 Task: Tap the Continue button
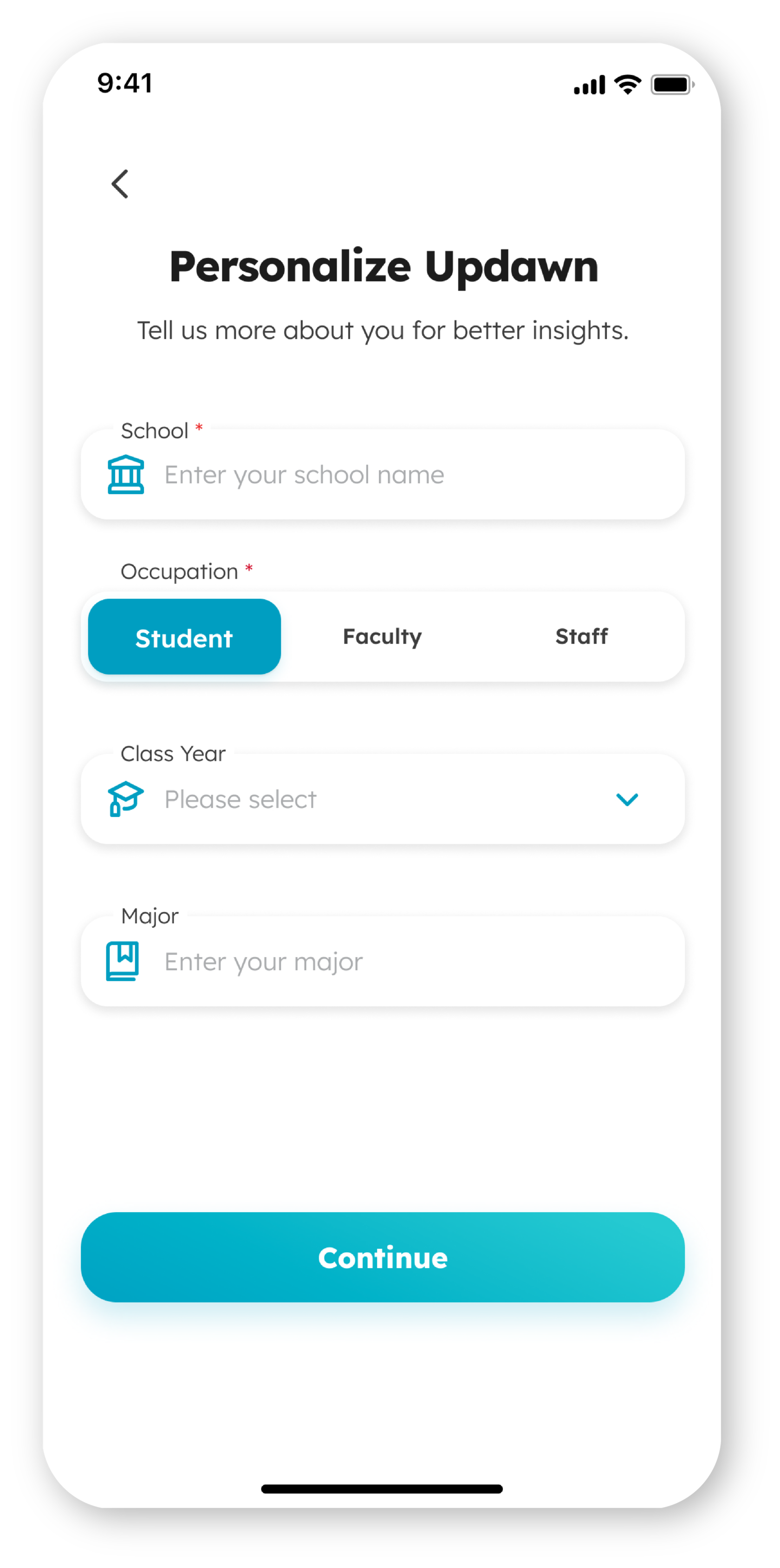(383, 1258)
